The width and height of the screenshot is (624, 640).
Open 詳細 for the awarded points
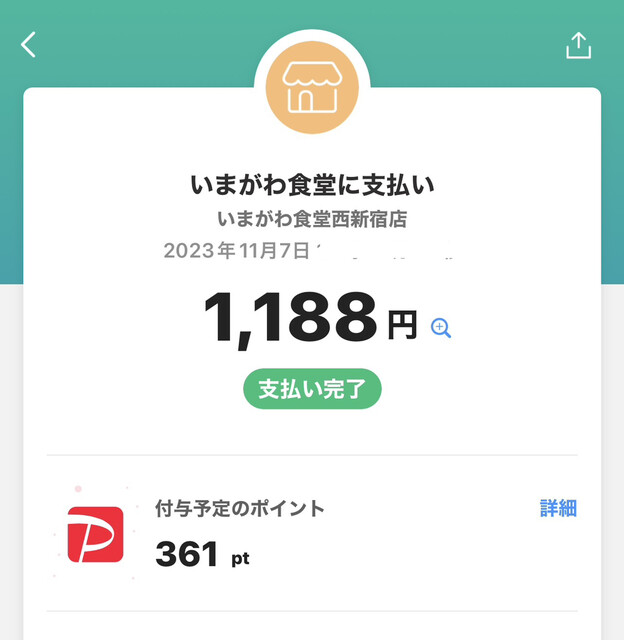(x=558, y=508)
